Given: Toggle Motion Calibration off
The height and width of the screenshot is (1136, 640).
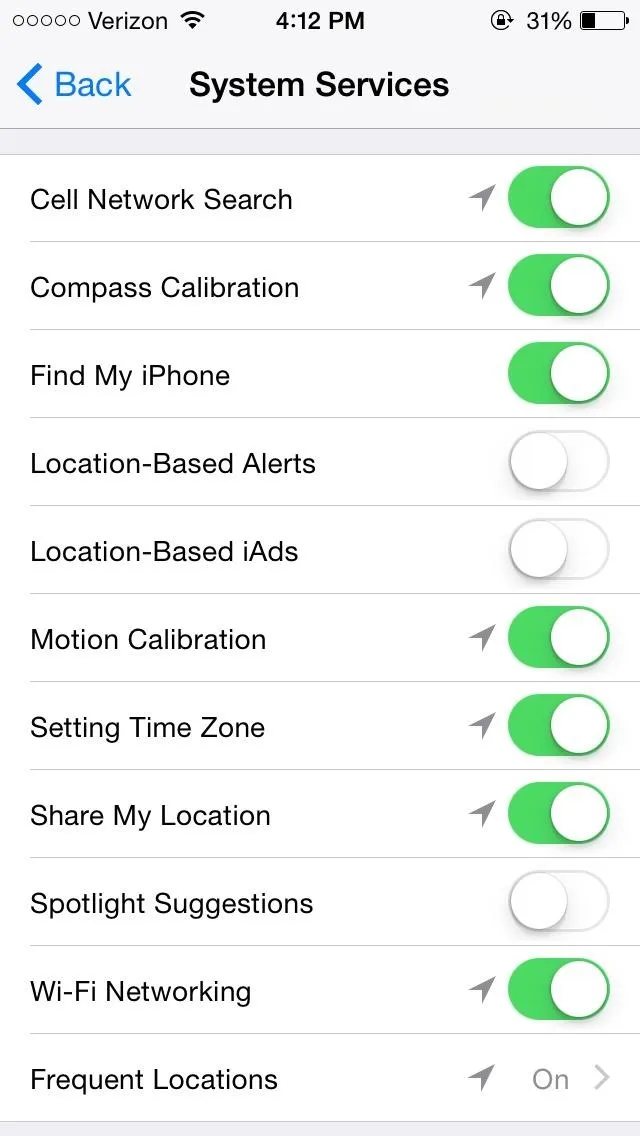Looking at the screenshot, I should tap(558, 638).
